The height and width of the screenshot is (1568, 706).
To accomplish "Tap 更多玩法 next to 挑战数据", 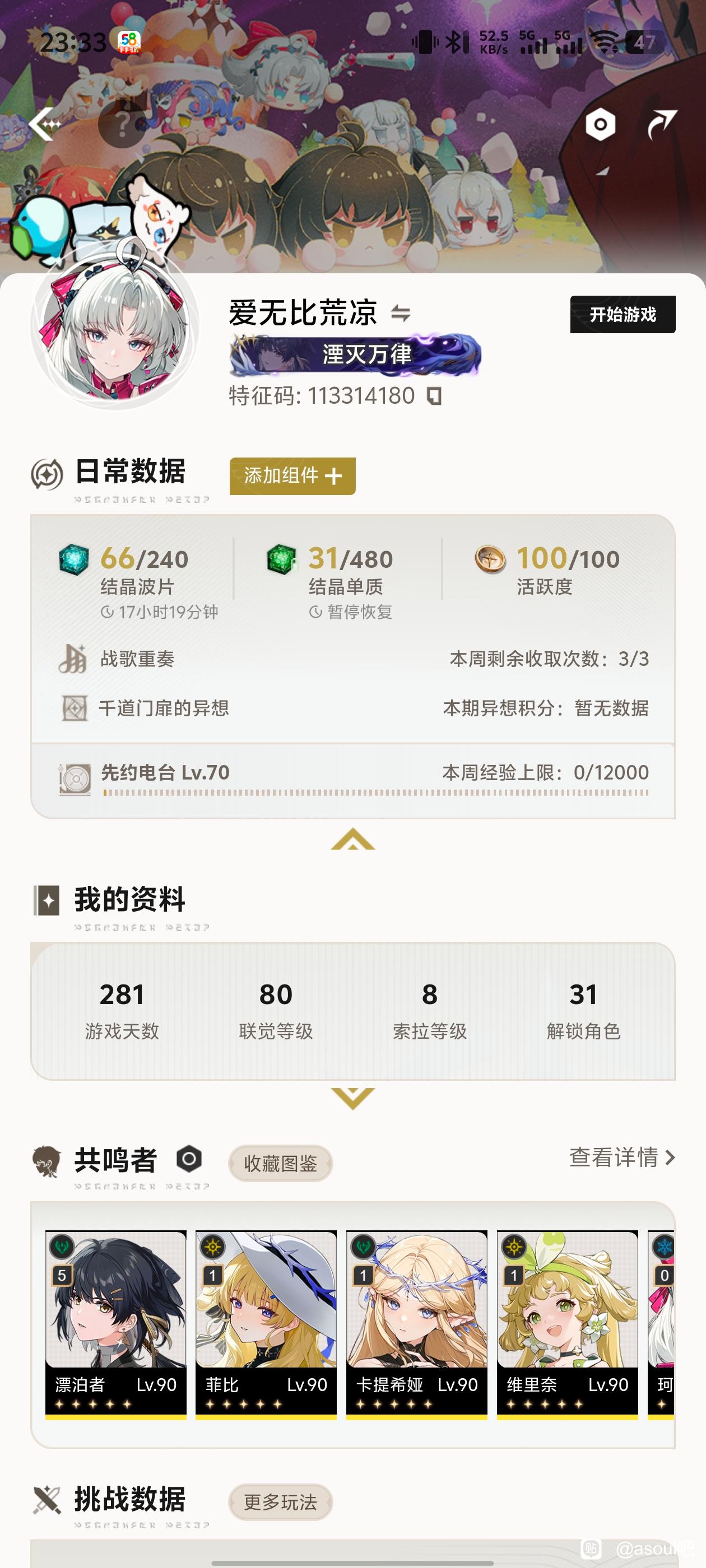I will click(x=280, y=1502).
